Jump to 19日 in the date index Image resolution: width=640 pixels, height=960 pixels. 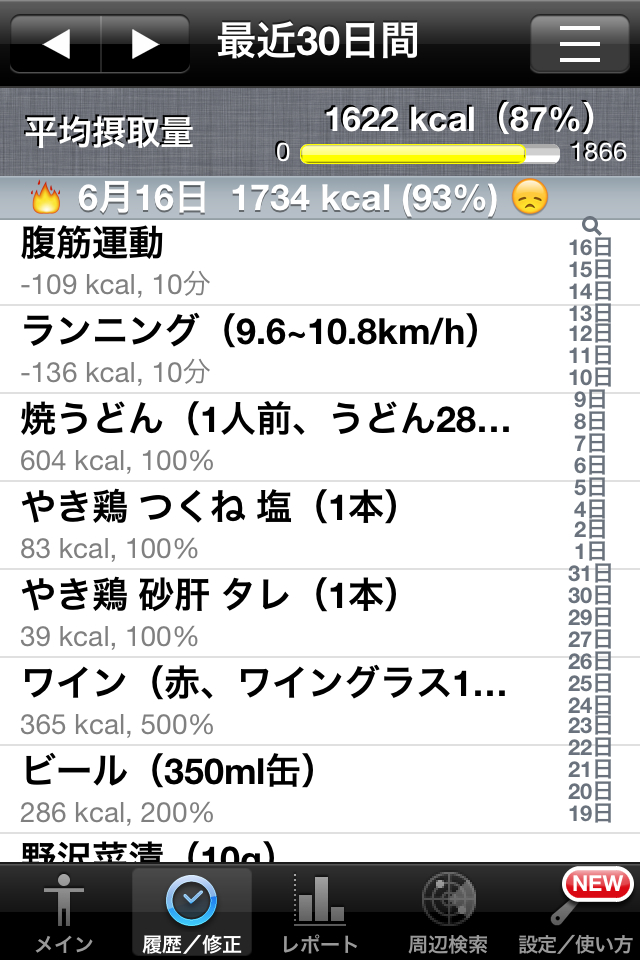point(590,813)
